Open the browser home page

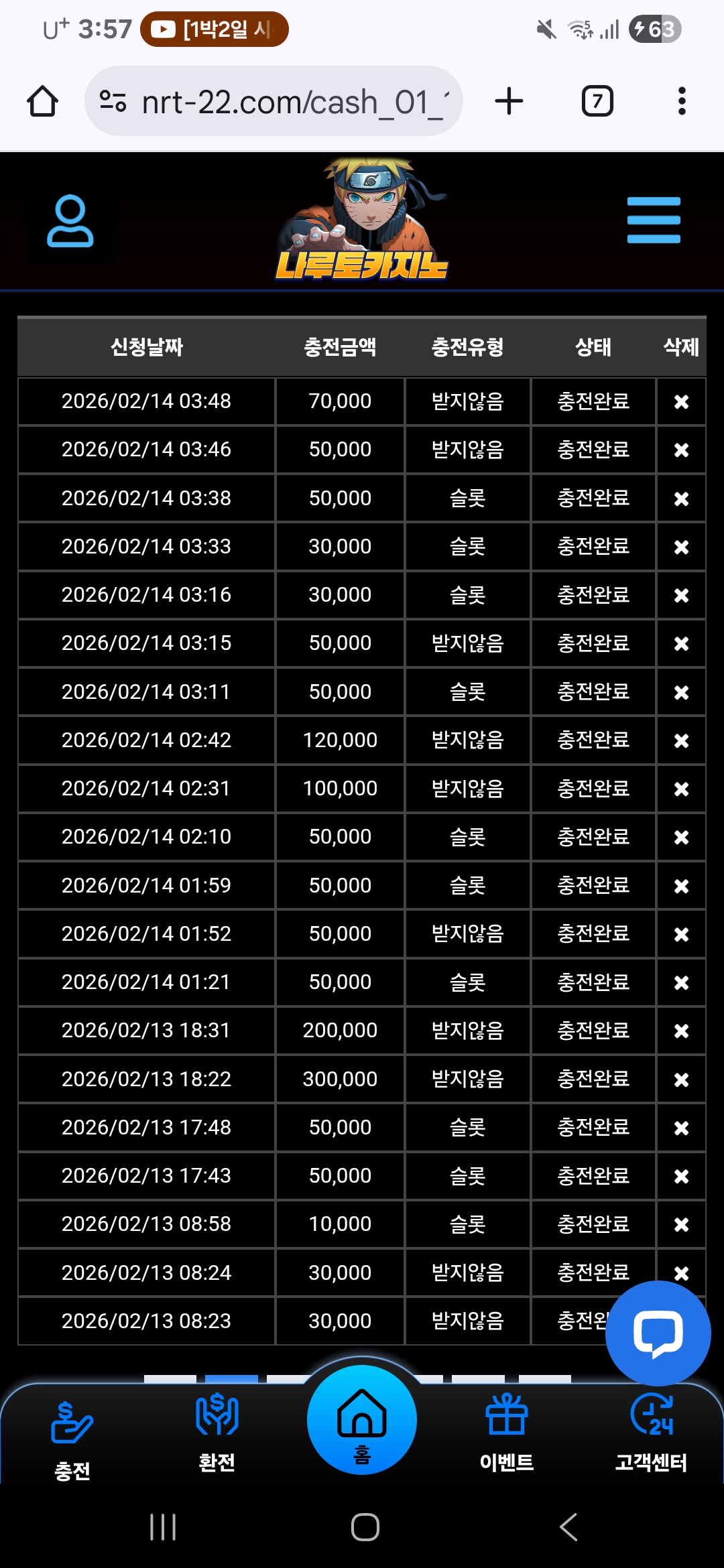(42, 102)
